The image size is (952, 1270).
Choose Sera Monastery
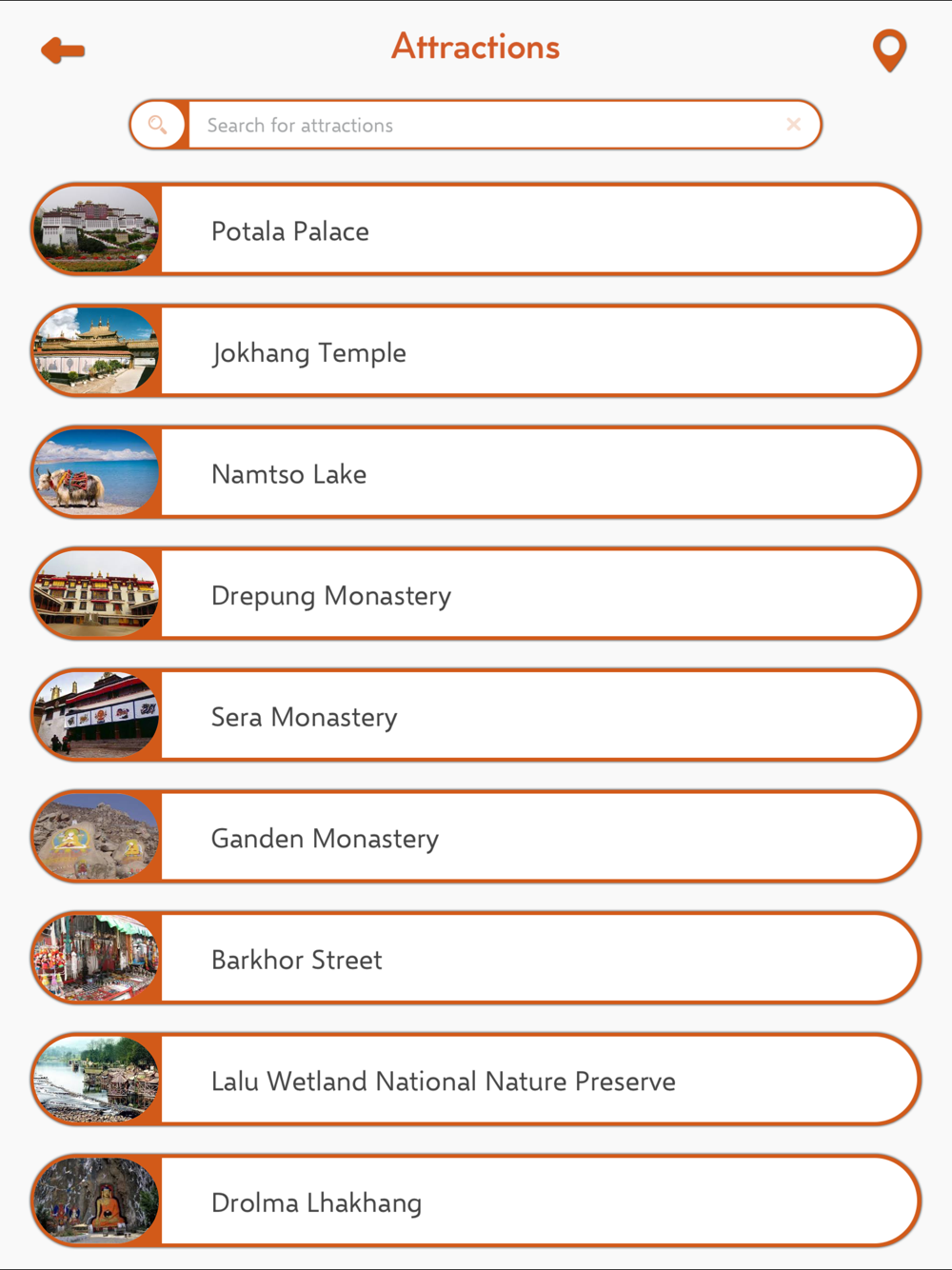coord(476,715)
